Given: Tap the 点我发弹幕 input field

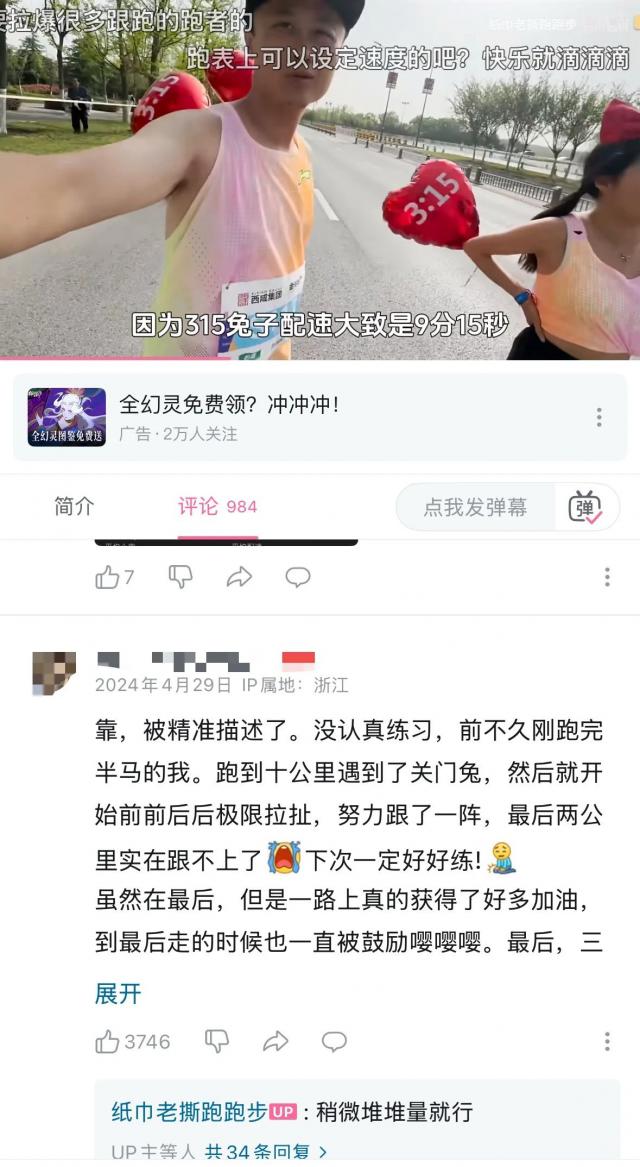Looking at the screenshot, I should [x=475, y=507].
